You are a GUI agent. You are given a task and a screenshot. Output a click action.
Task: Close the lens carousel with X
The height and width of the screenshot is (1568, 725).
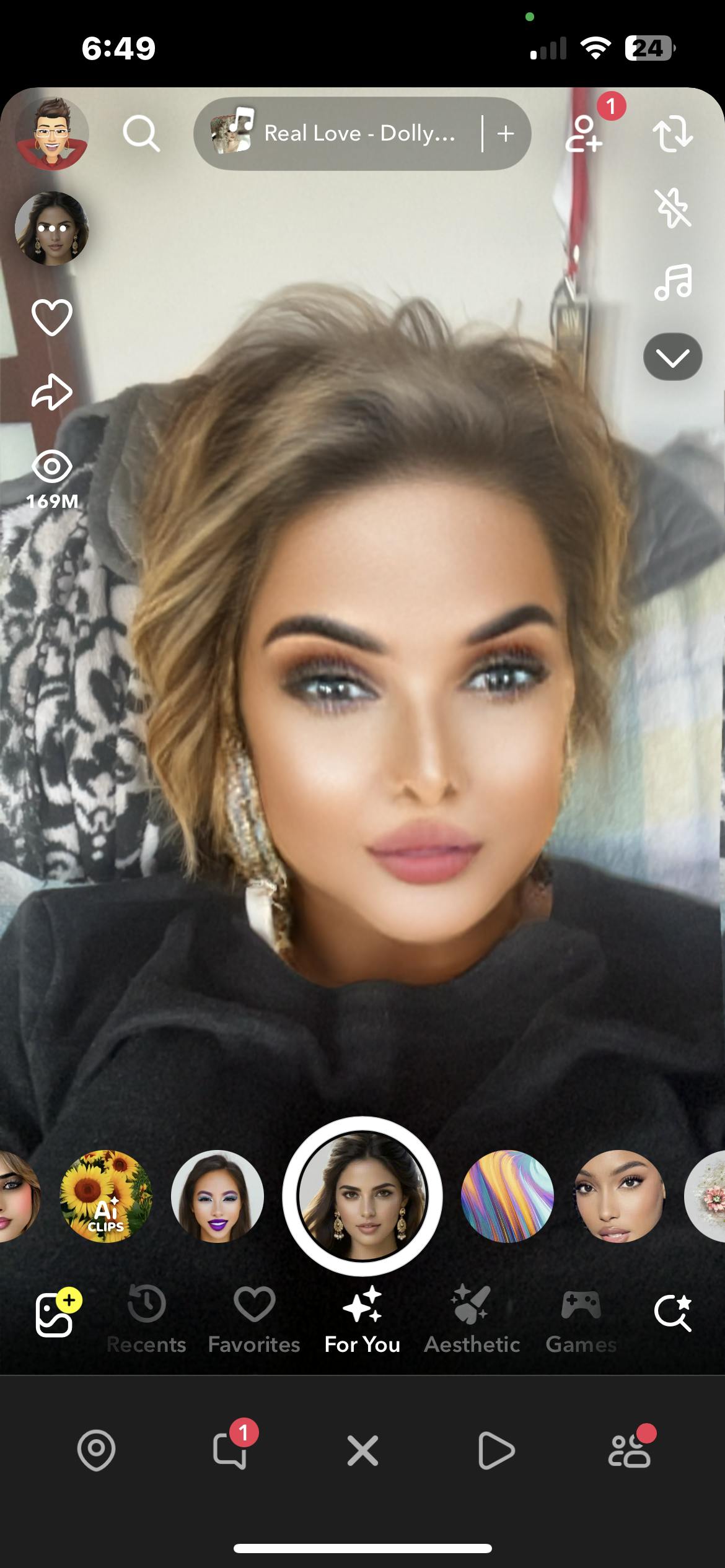(362, 1450)
